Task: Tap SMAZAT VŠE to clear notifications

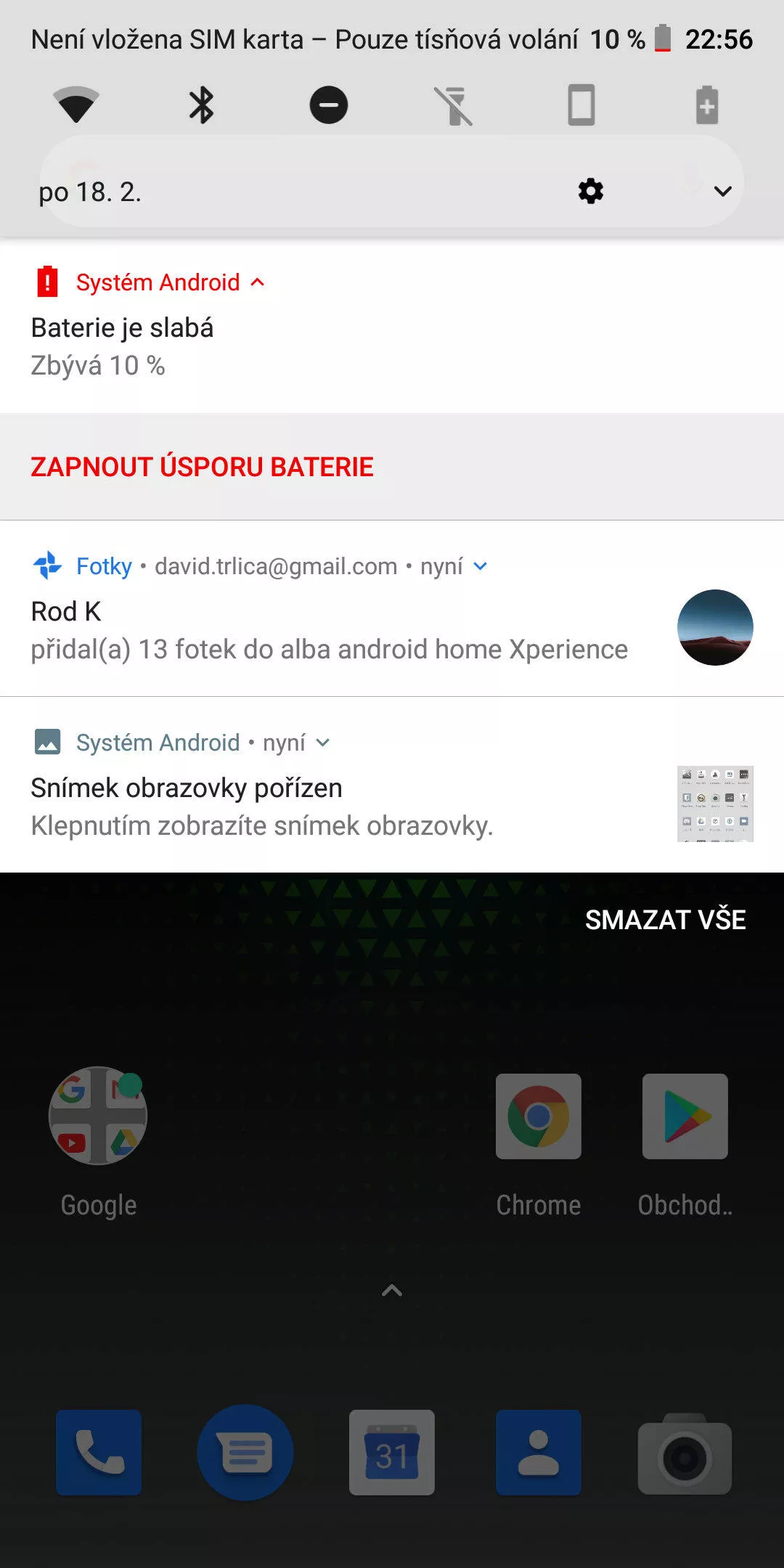Action: pyautogui.click(x=666, y=920)
